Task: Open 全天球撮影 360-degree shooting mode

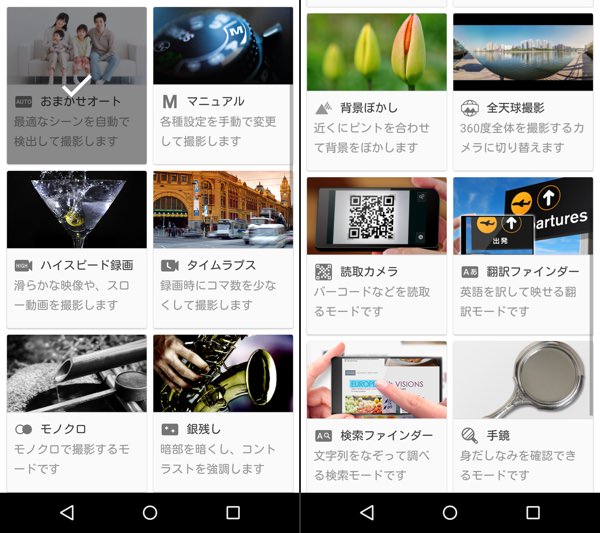Action: (x=523, y=90)
